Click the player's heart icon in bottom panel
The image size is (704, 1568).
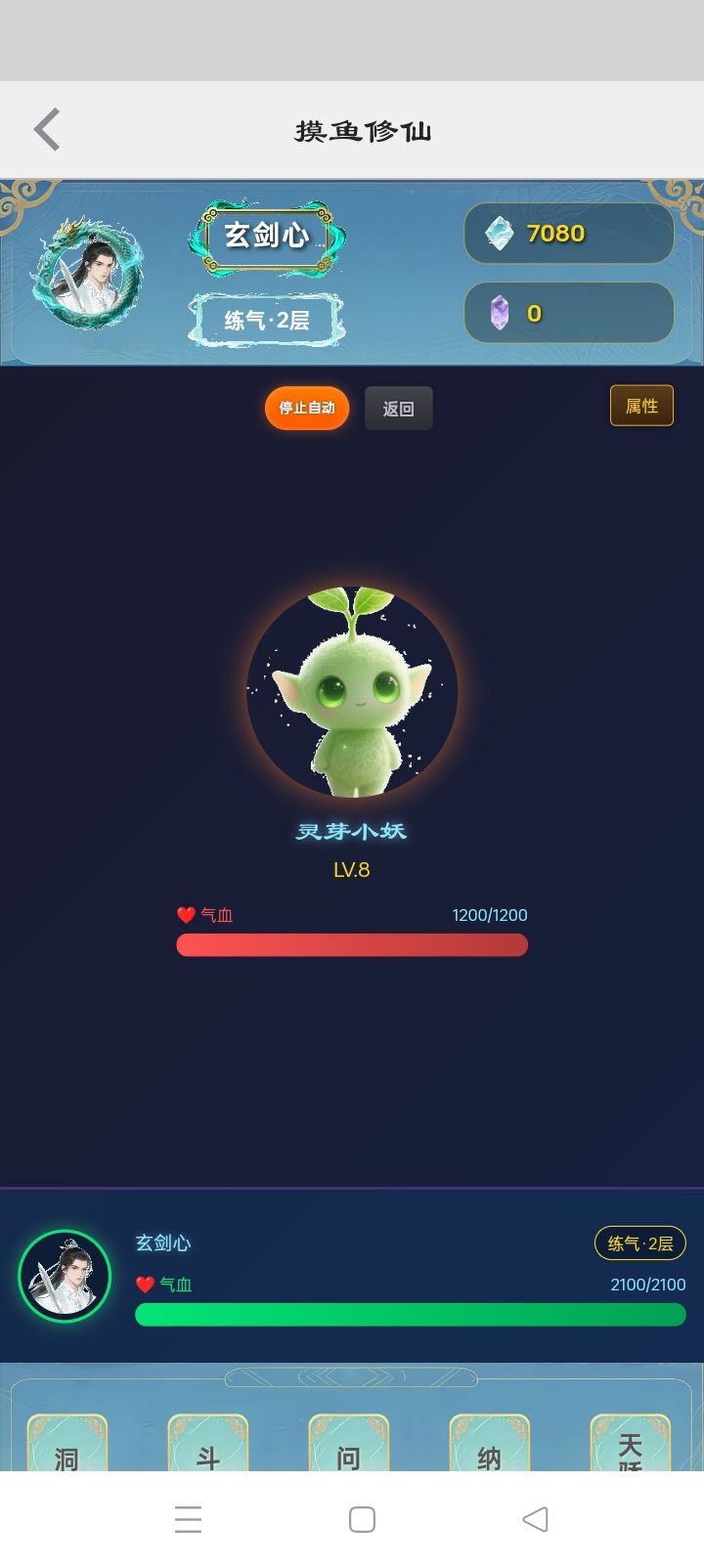click(x=145, y=1285)
